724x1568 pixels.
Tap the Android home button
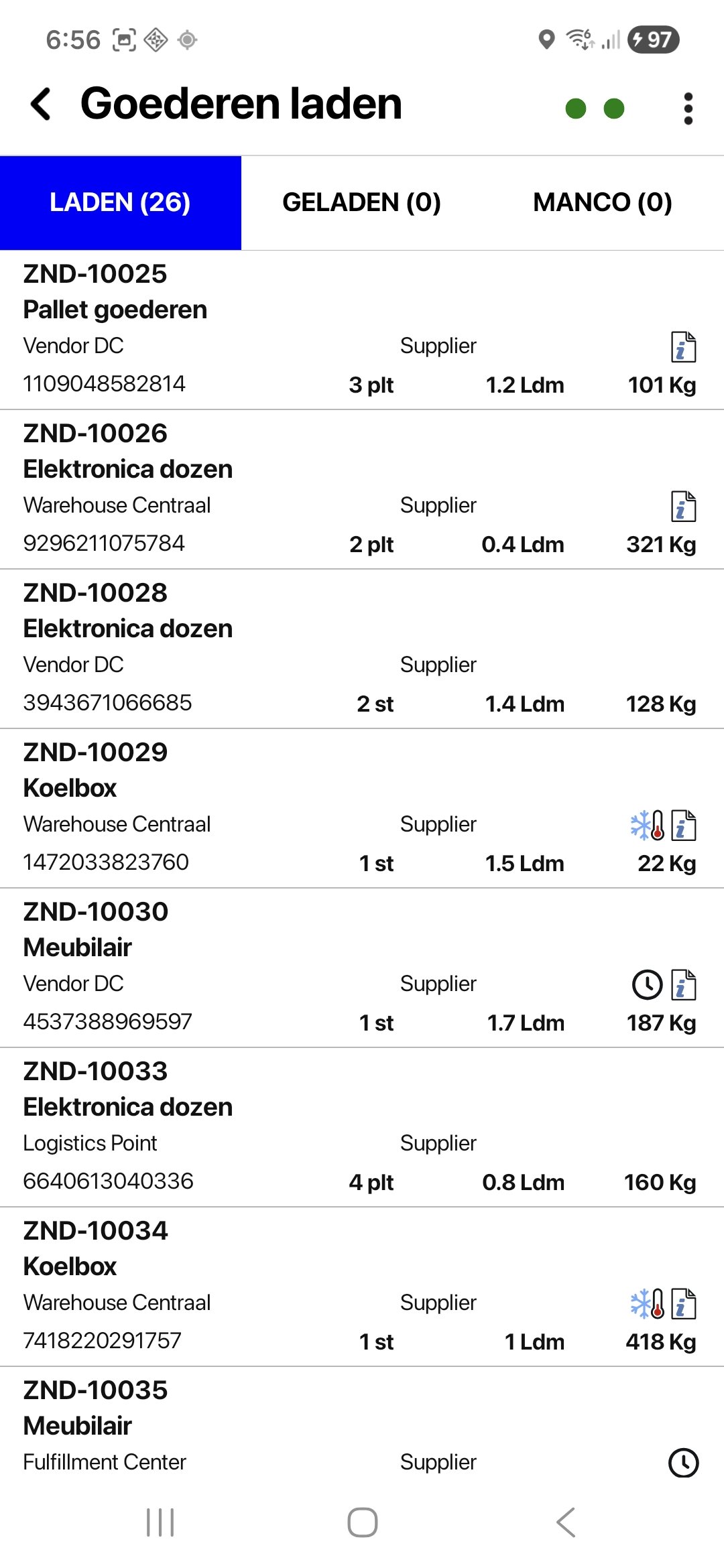click(362, 1520)
